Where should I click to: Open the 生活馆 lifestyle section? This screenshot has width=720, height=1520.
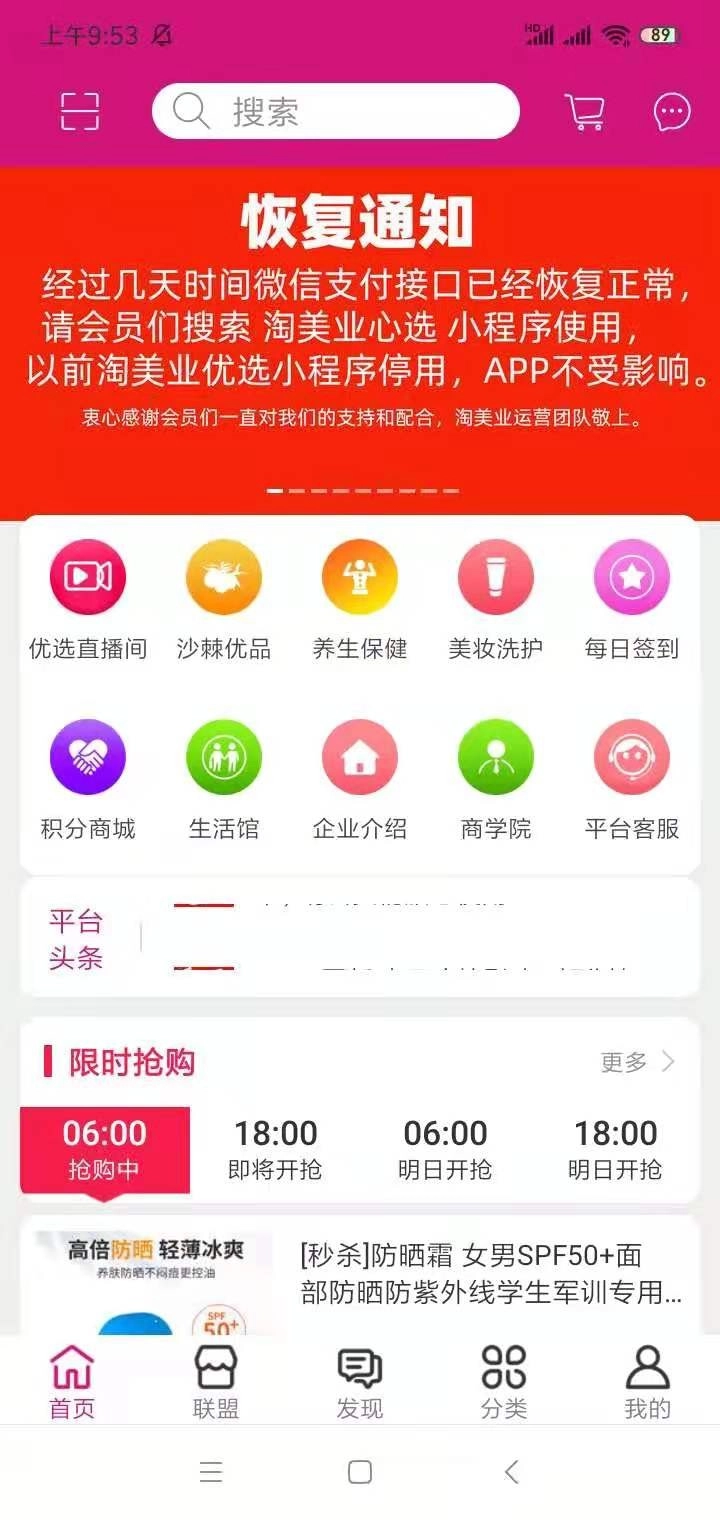coord(223,757)
